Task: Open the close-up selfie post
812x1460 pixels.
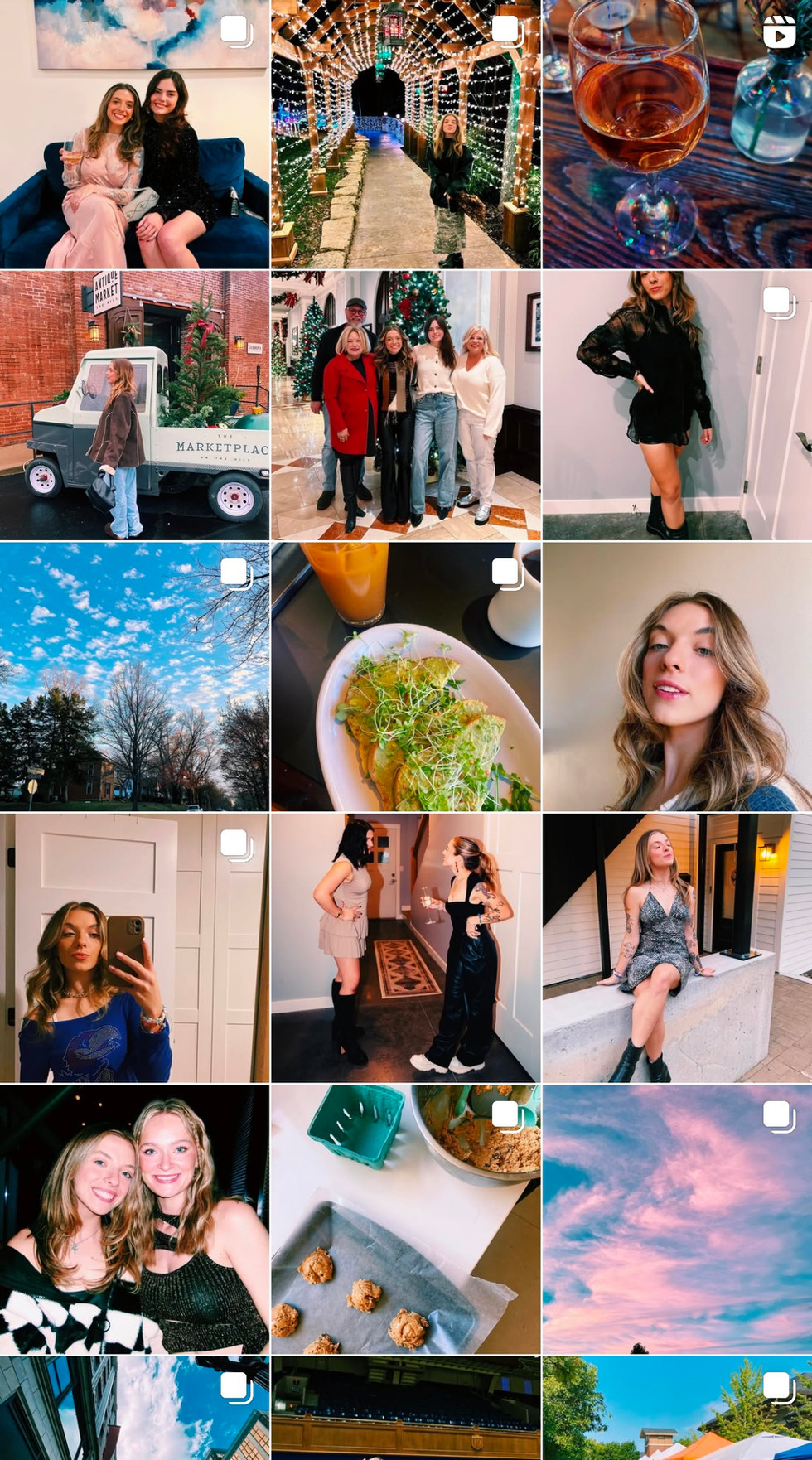Action: click(677, 676)
